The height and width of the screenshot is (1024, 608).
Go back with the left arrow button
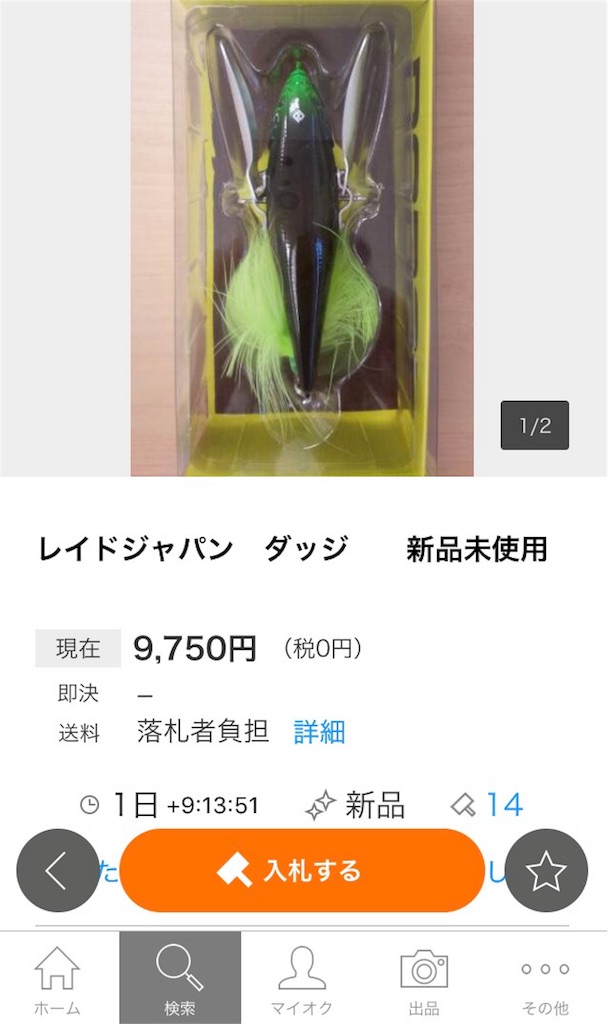tap(58, 871)
